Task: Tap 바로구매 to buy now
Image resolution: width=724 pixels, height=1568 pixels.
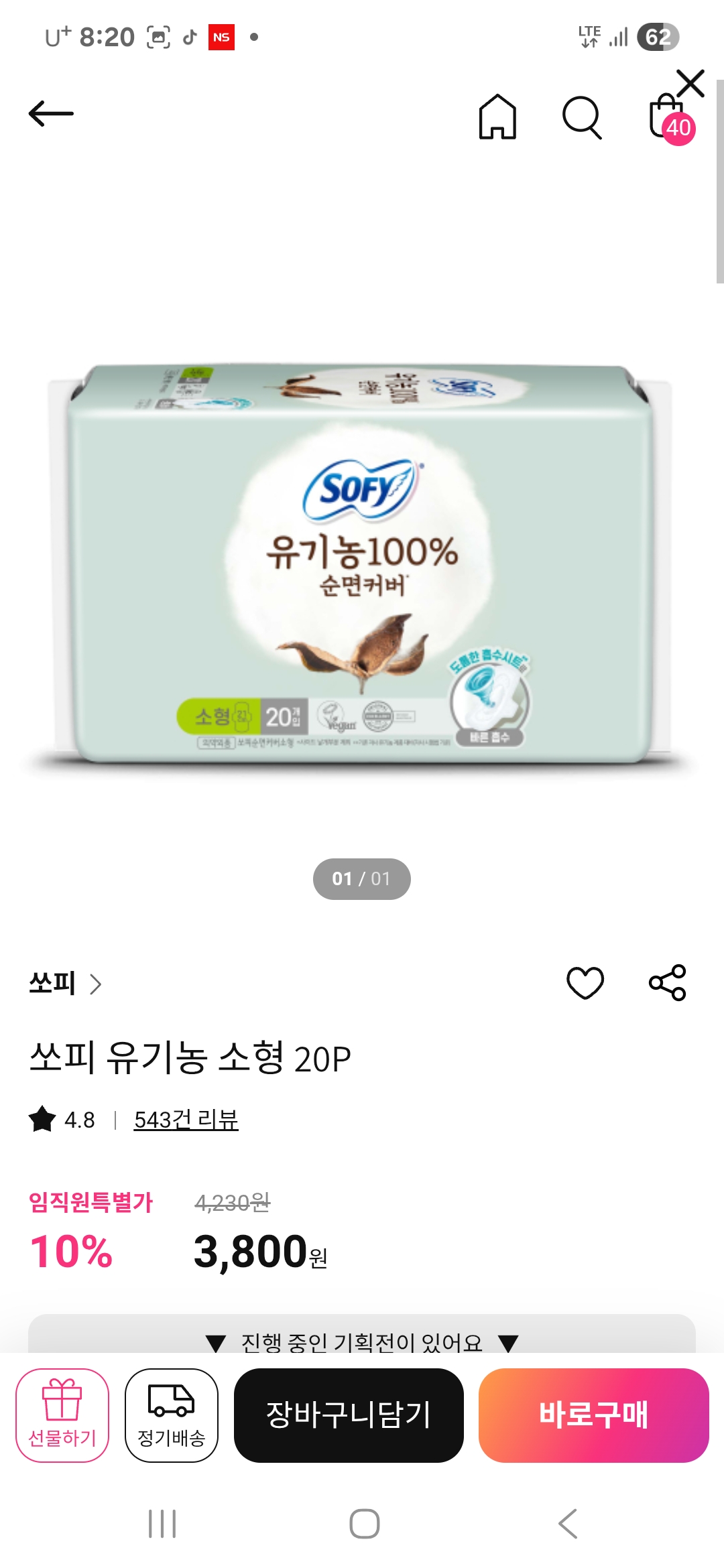Action: 593,1415
